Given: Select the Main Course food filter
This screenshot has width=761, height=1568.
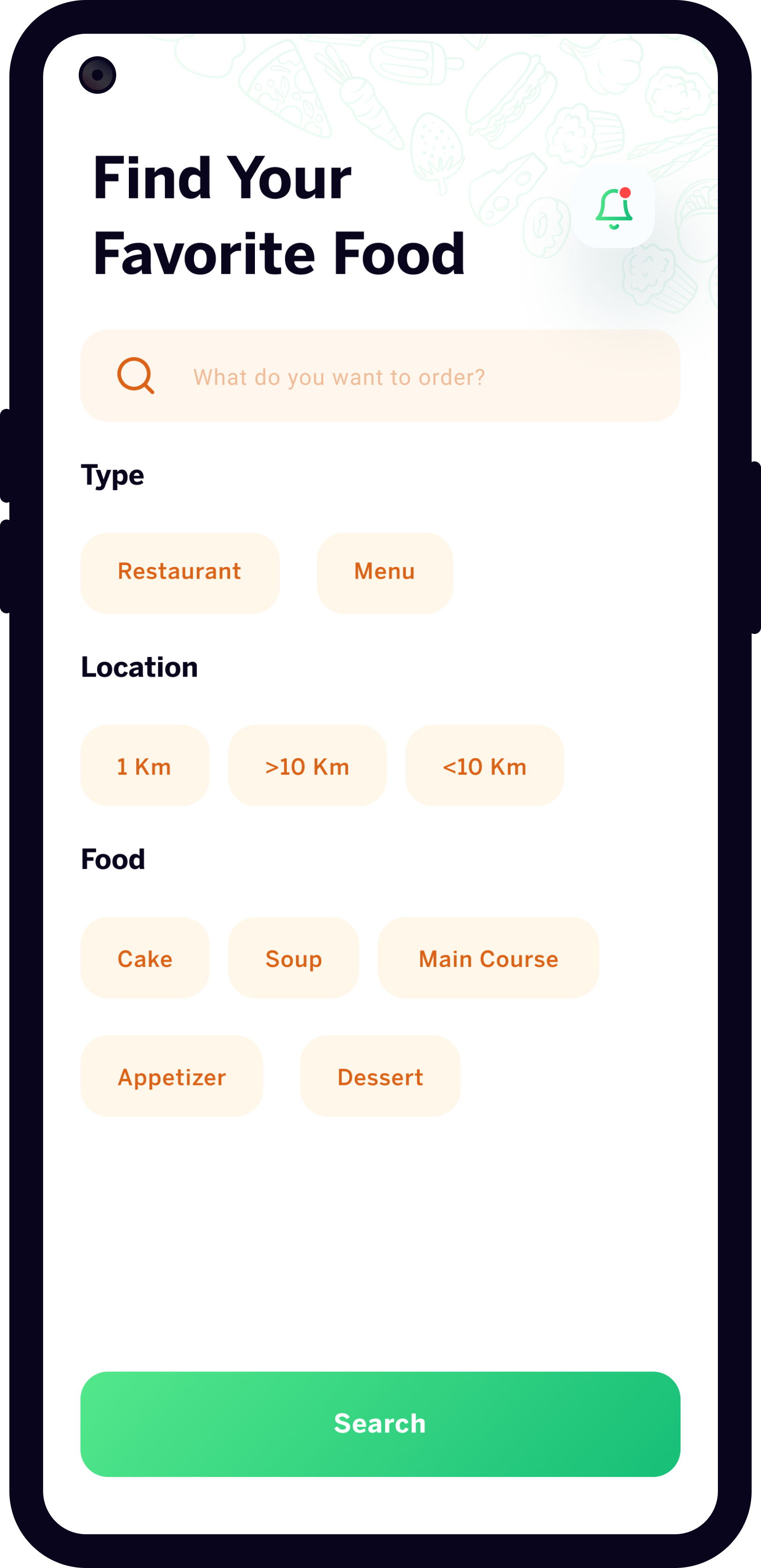Looking at the screenshot, I should [x=488, y=958].
